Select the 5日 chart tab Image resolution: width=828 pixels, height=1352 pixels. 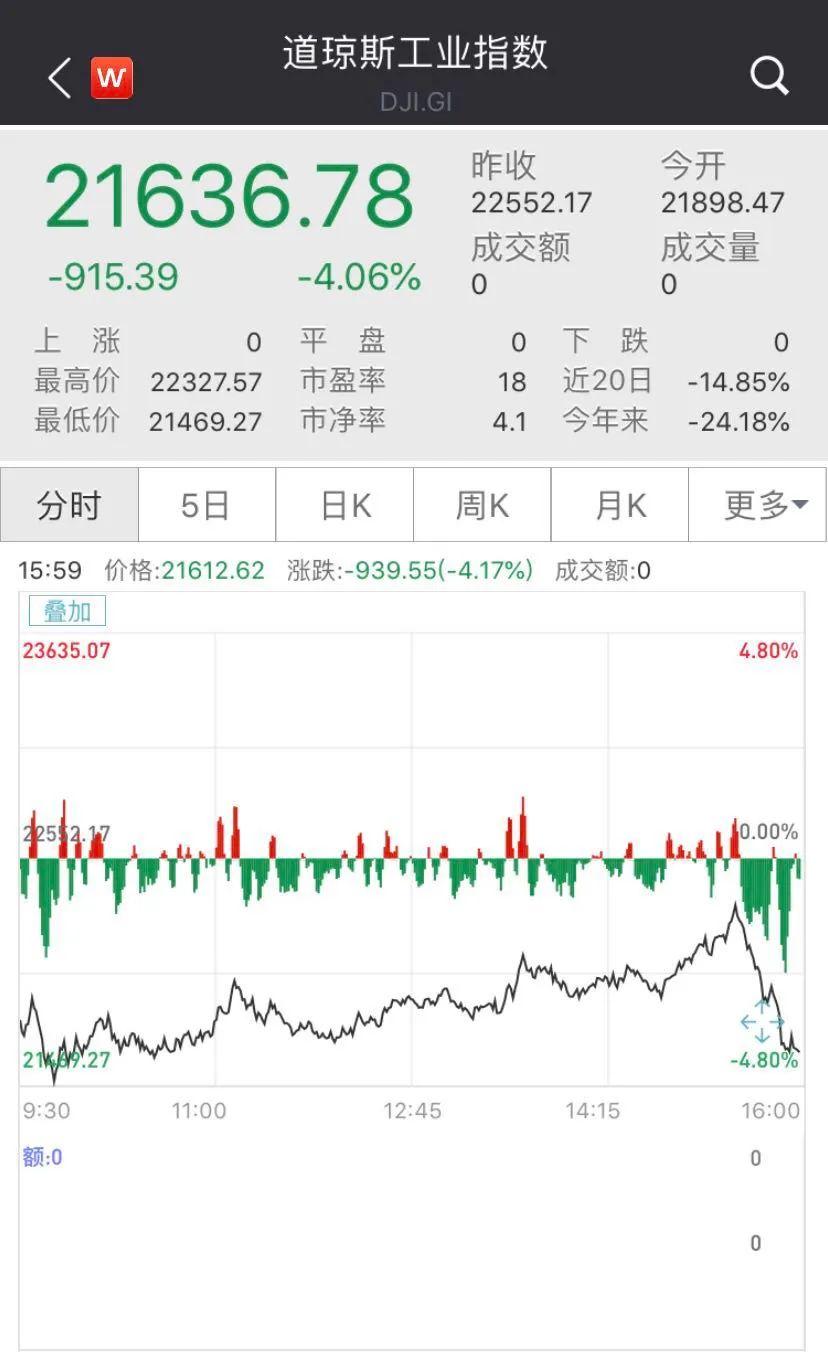(206, 505)
